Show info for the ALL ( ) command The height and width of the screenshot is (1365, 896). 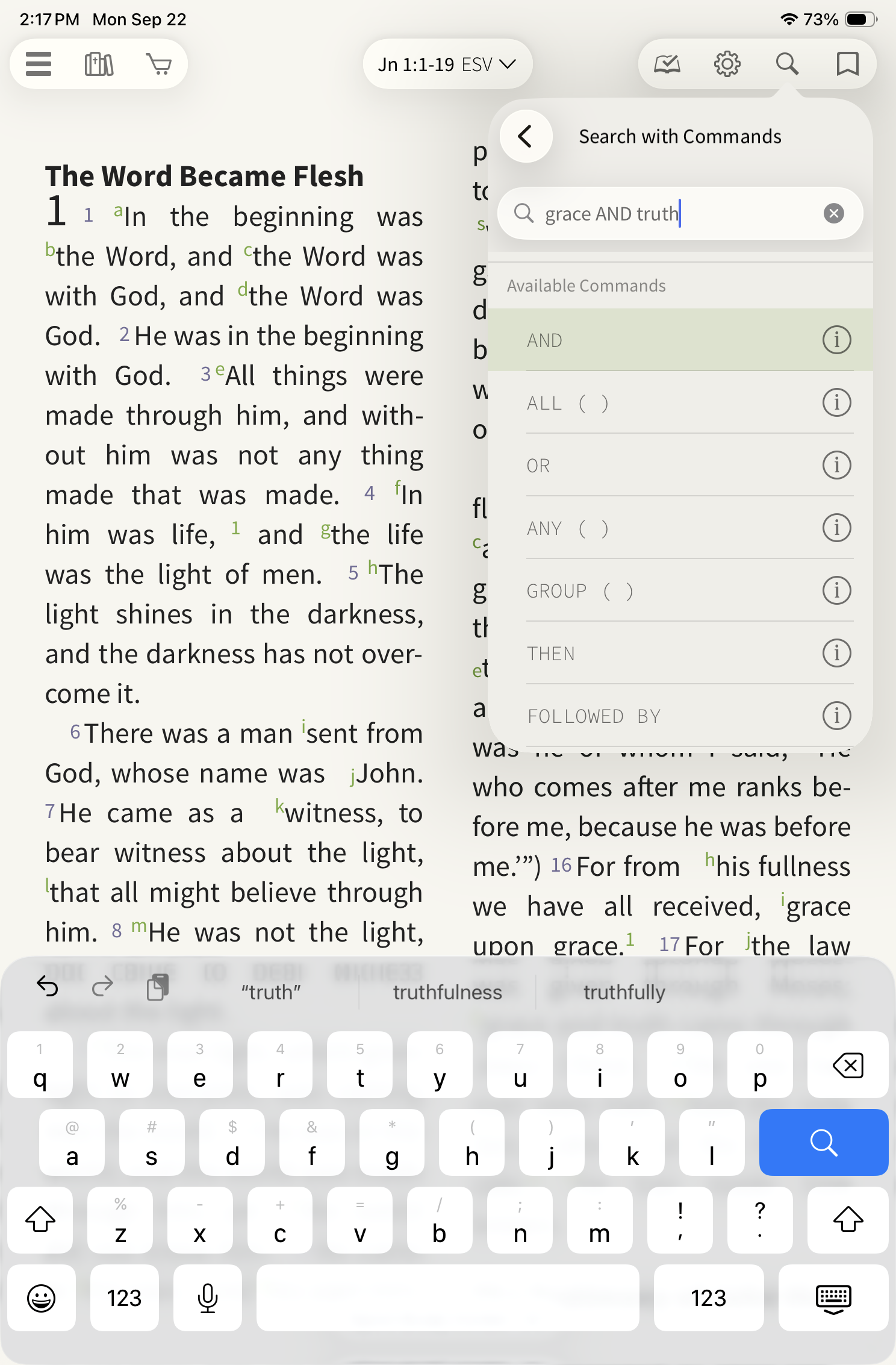836,402
